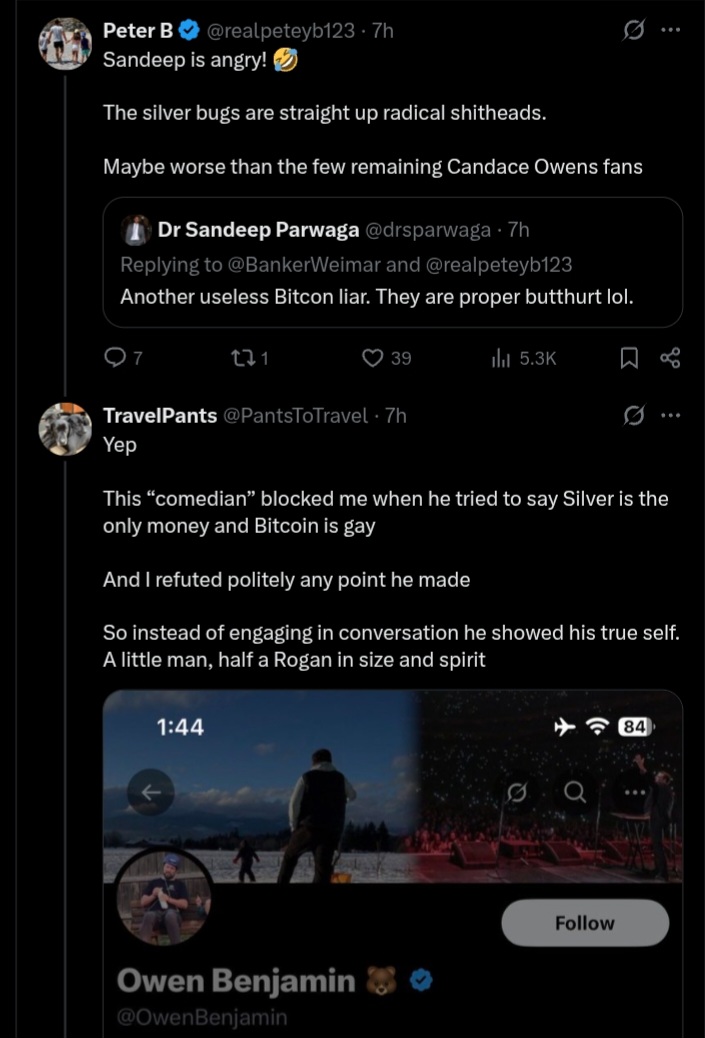Screen dimensions: 705x1038
Task: Open TravelPants profile avatar
Action: tap(66, 429)
